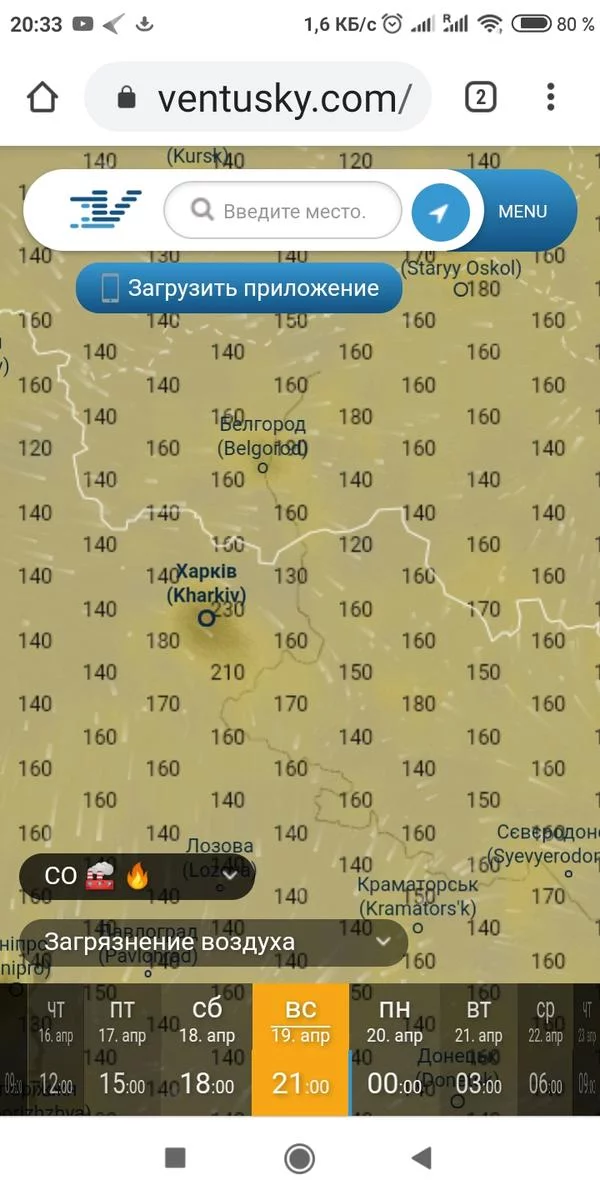600x1200 pixels.
Task: Tap 'Загрузить приложение' button
Action: (x=240, y=289)
